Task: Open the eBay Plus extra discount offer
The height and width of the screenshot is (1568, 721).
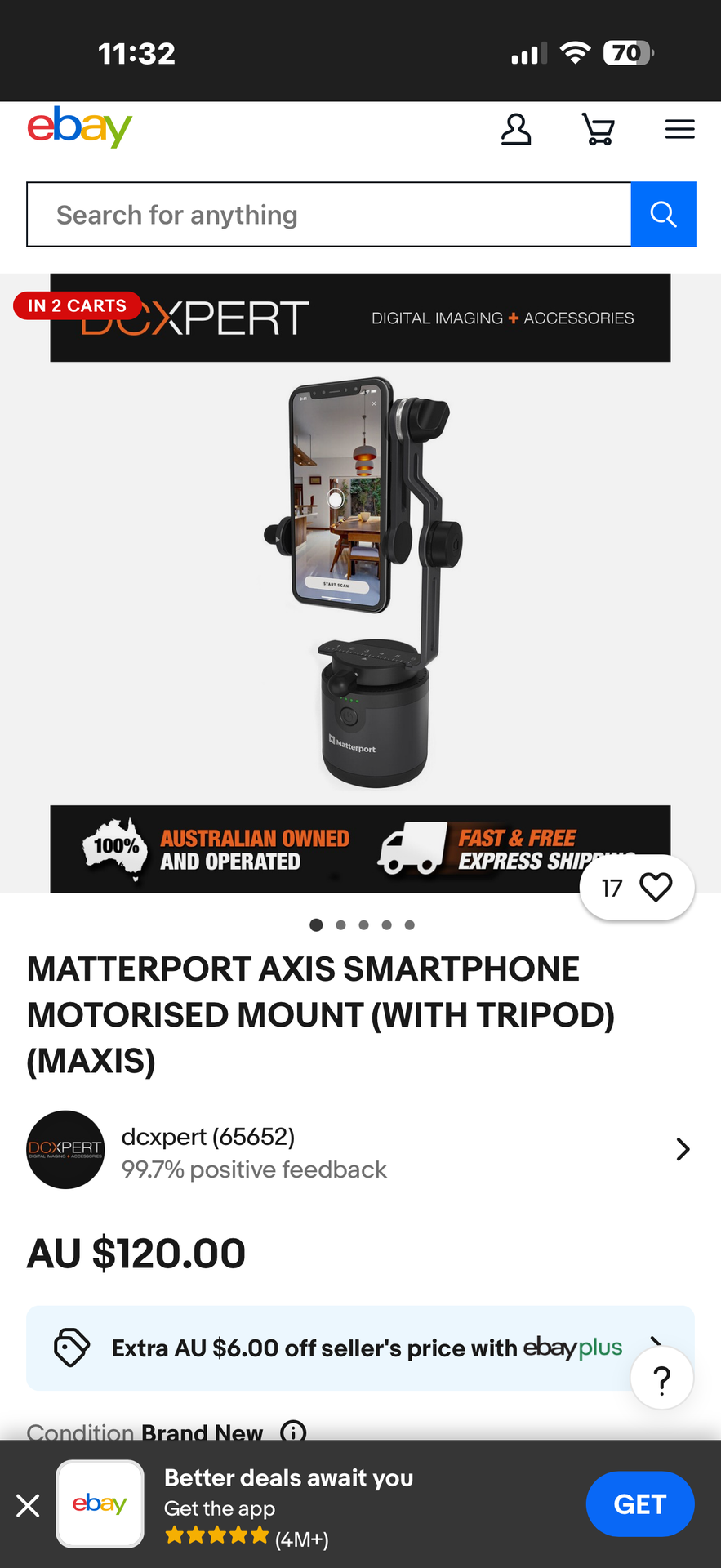Action: coord(343,1347)
